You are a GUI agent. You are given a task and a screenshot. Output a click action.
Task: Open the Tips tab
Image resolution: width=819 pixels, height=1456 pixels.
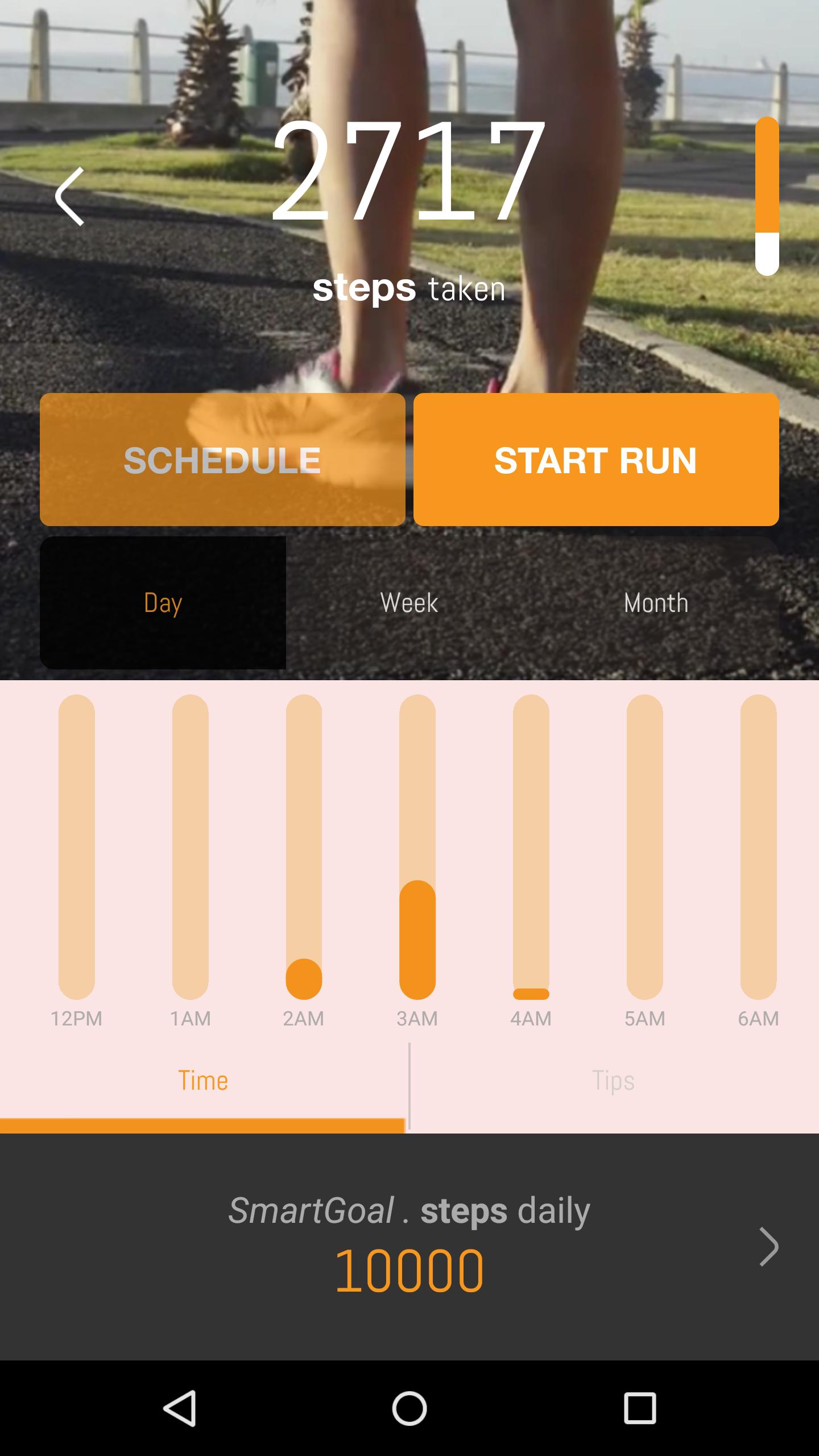(x=613, y=1081)
